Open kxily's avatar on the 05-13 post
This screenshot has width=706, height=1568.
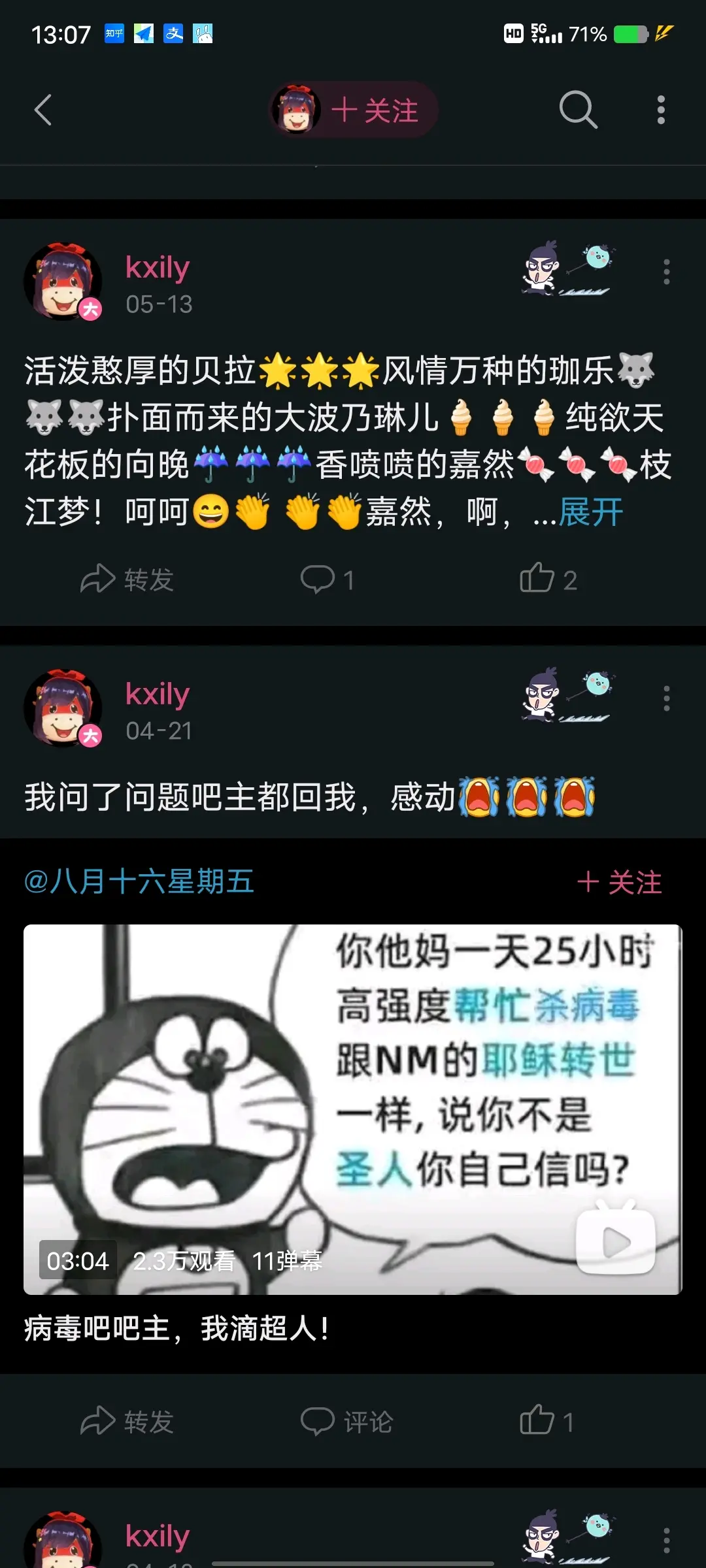coord(63,282)
